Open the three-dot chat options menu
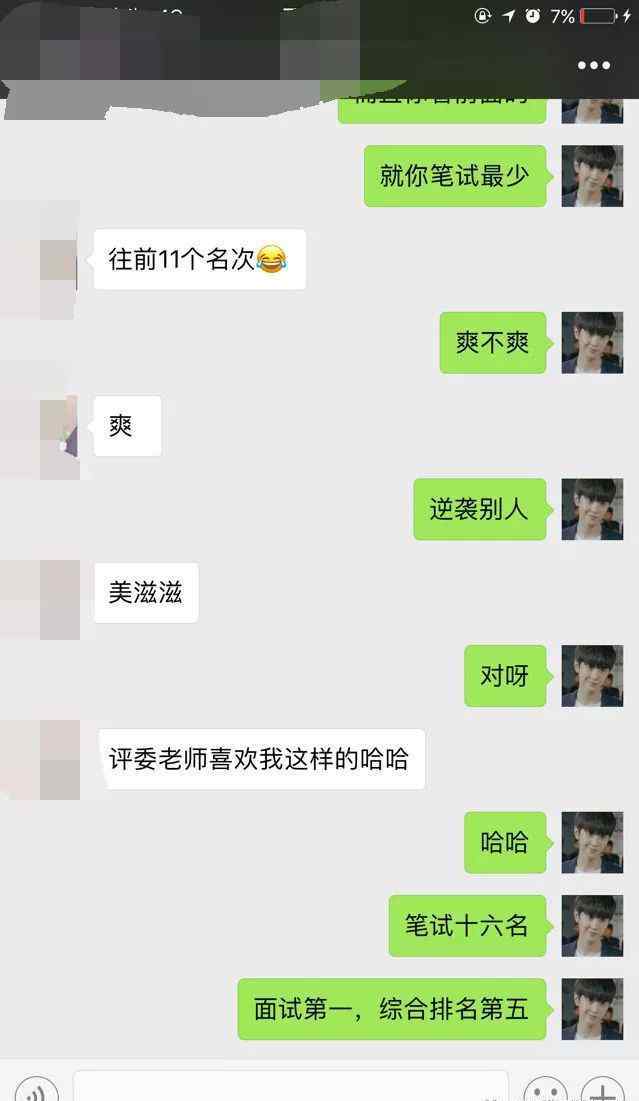 pyautogui.click(x=593, y=65)
